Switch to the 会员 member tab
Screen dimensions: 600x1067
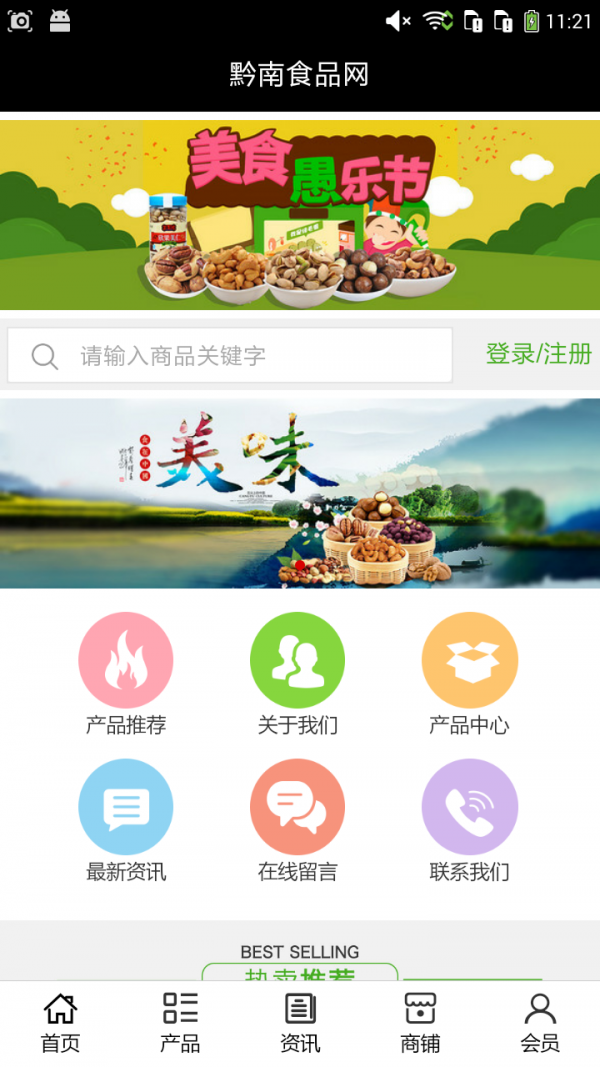[x=540, y=1022]
